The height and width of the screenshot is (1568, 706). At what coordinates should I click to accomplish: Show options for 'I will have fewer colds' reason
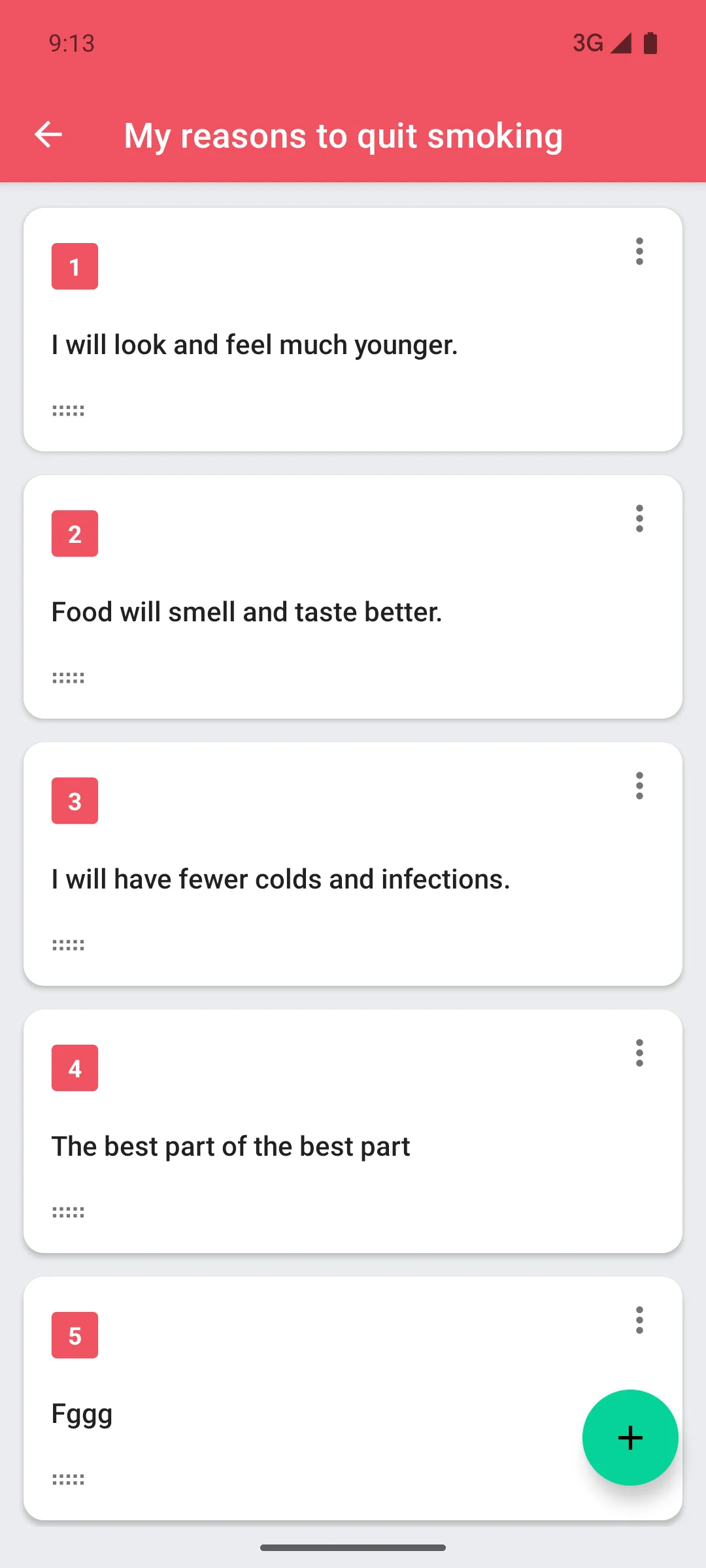coord(639,785)
